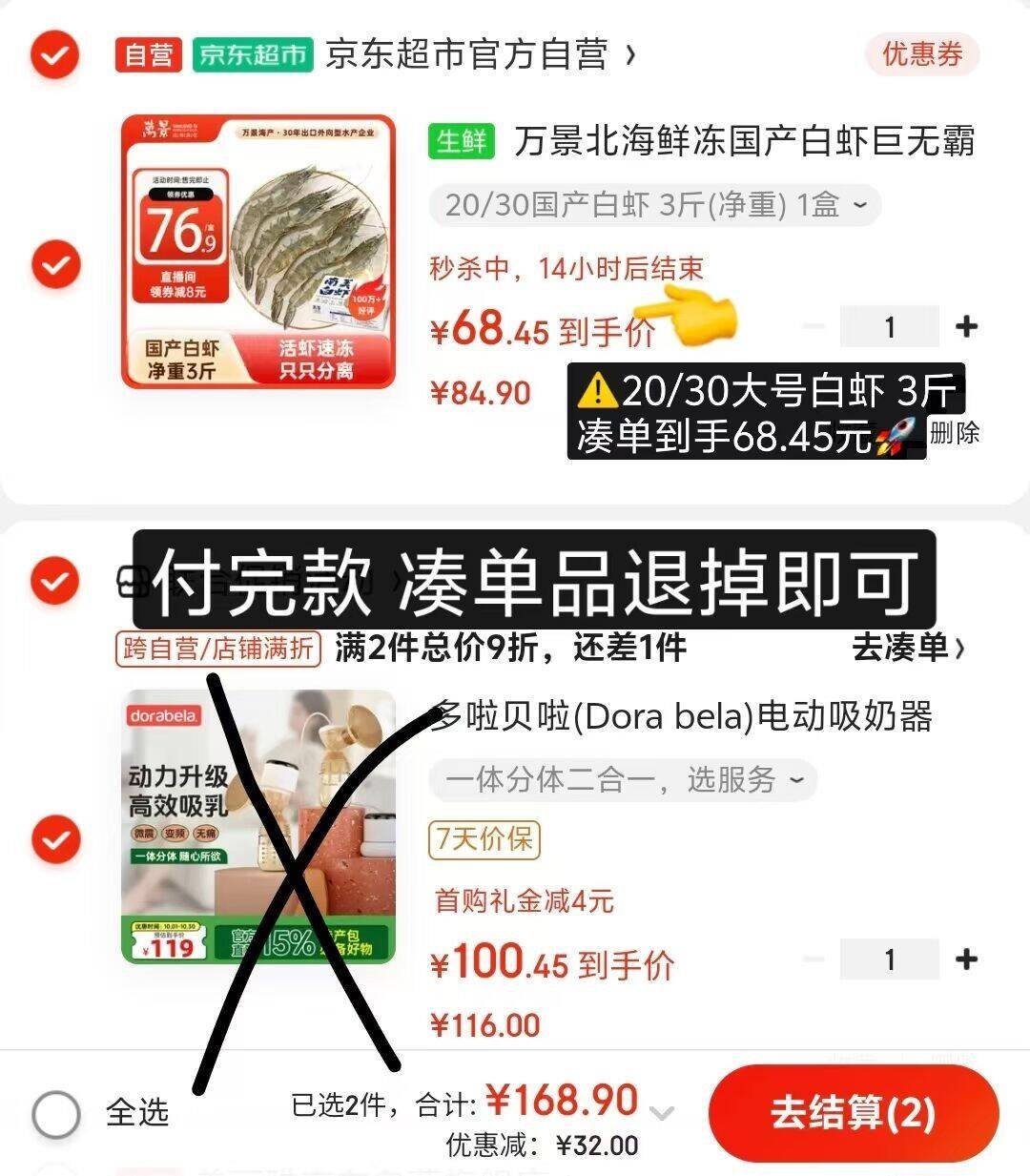Uncheck the 京东超市 store checkbox
1030x1176 pixels.
[54, 54]
